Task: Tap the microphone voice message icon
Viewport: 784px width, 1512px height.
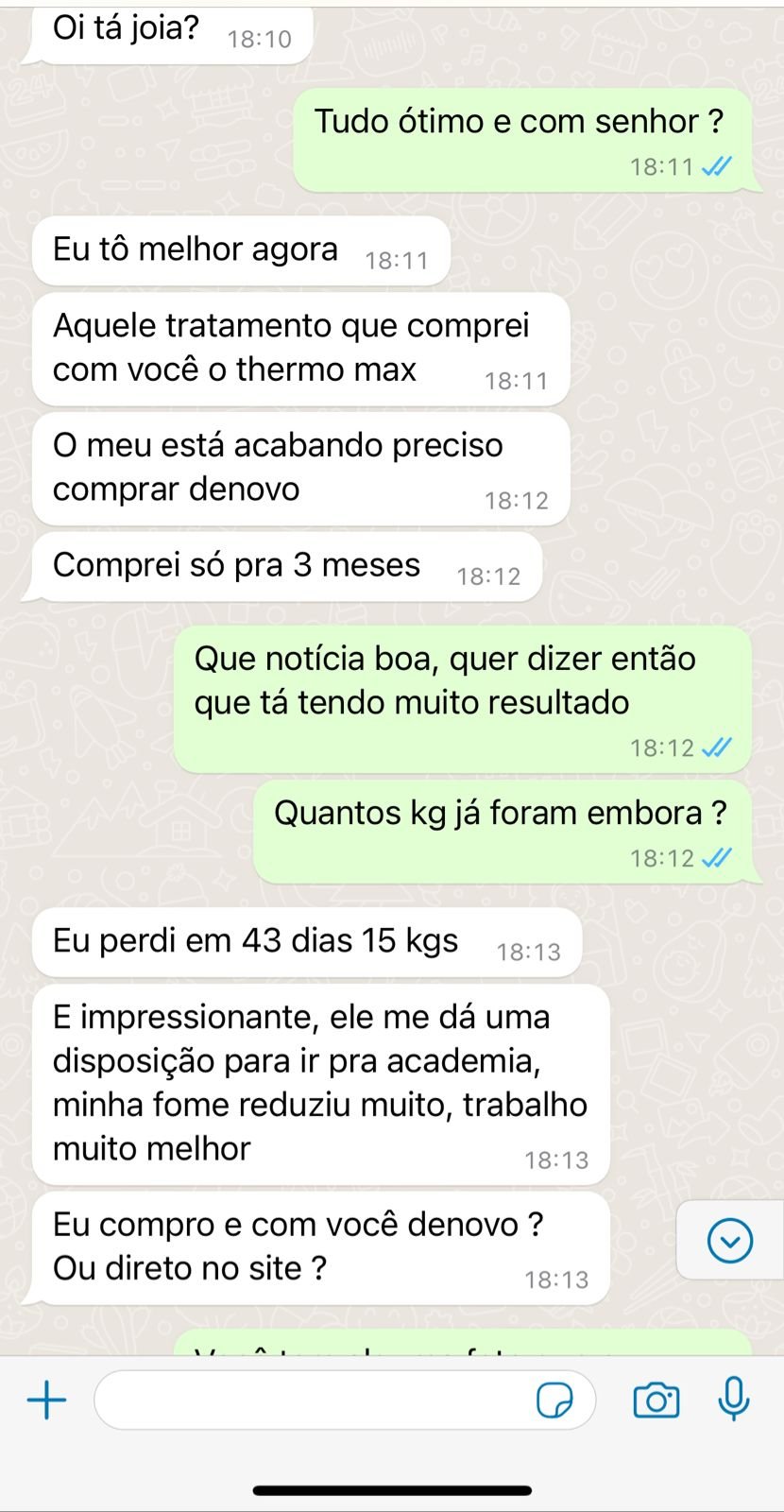Action: (x=734, y=1399)
